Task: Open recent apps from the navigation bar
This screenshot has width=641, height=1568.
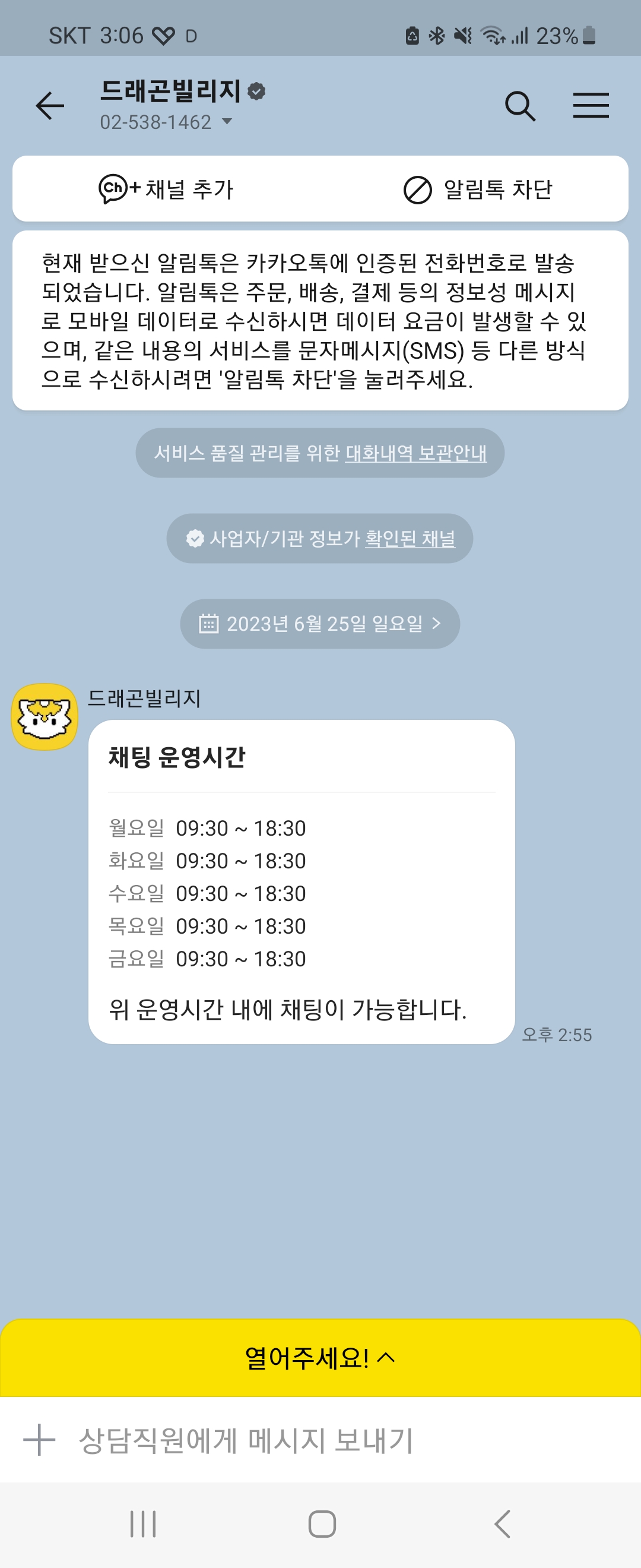Action: click(143, 1524)
